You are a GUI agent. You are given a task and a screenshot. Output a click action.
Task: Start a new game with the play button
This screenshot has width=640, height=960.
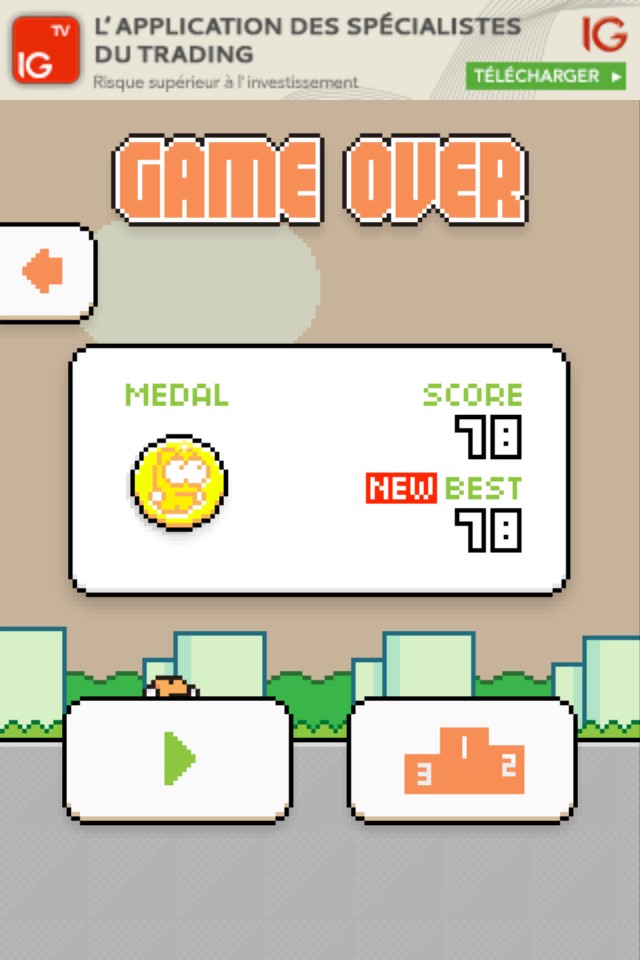point(178,759)
